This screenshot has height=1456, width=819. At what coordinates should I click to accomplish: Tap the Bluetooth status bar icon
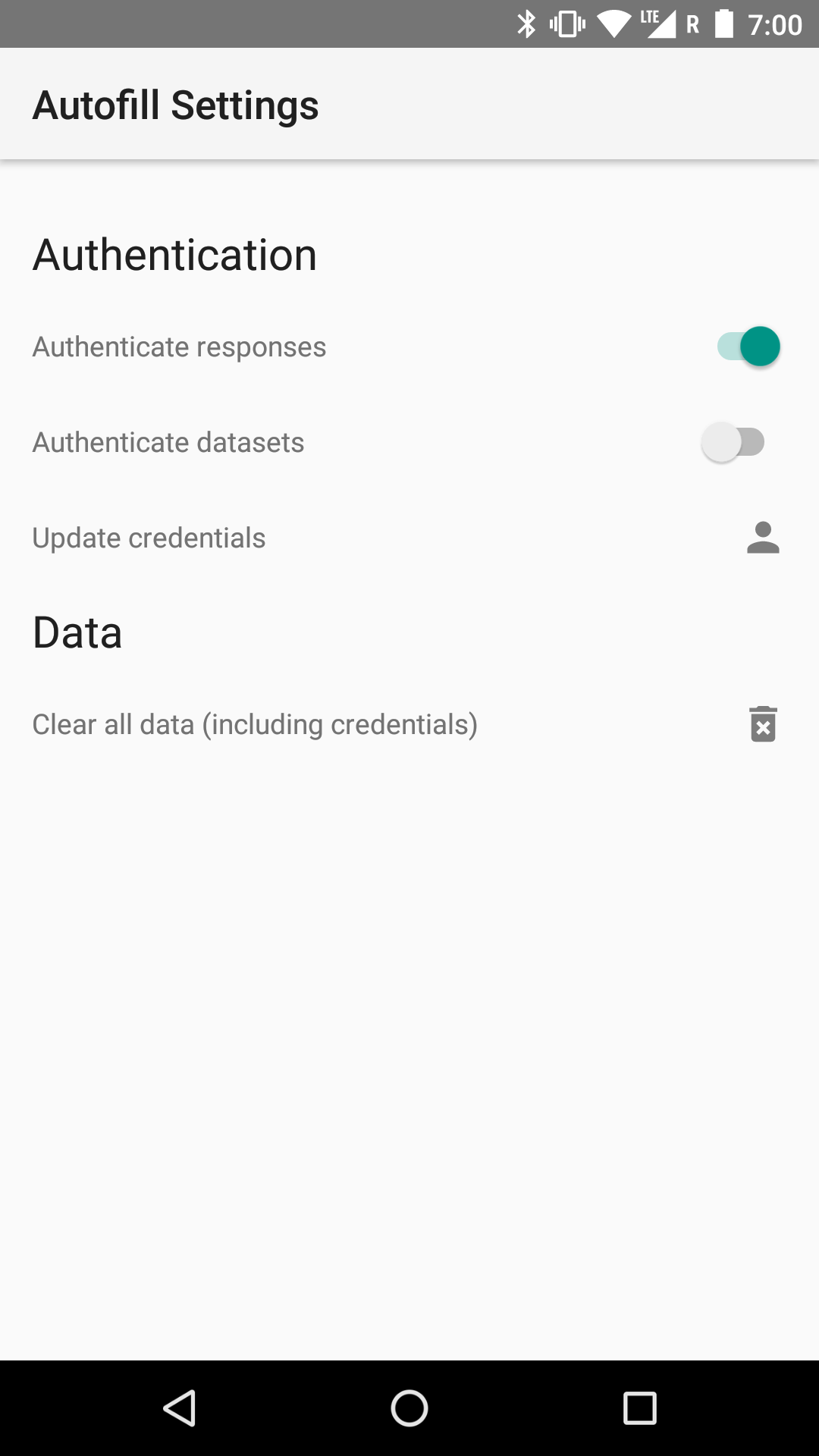coord(526,24)
